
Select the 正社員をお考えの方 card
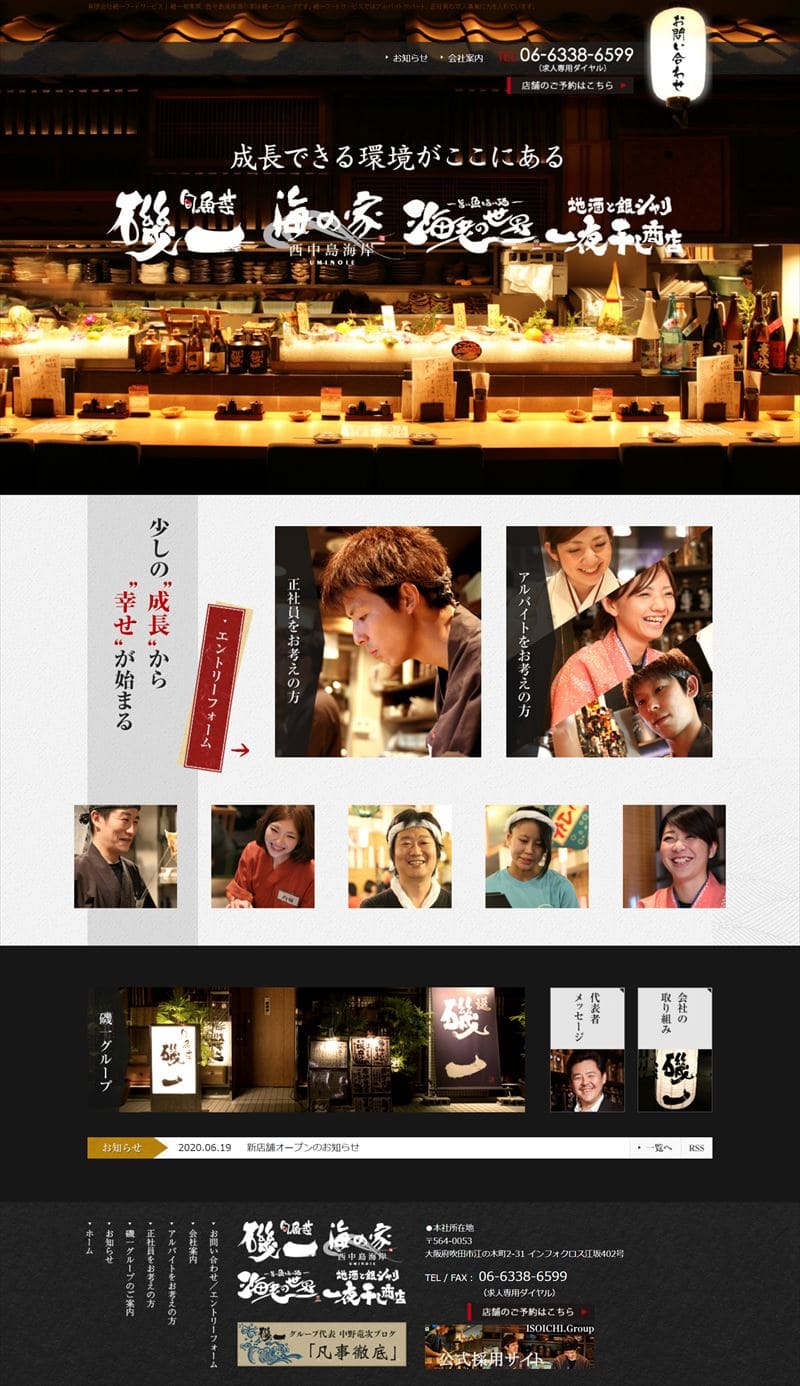378,641
